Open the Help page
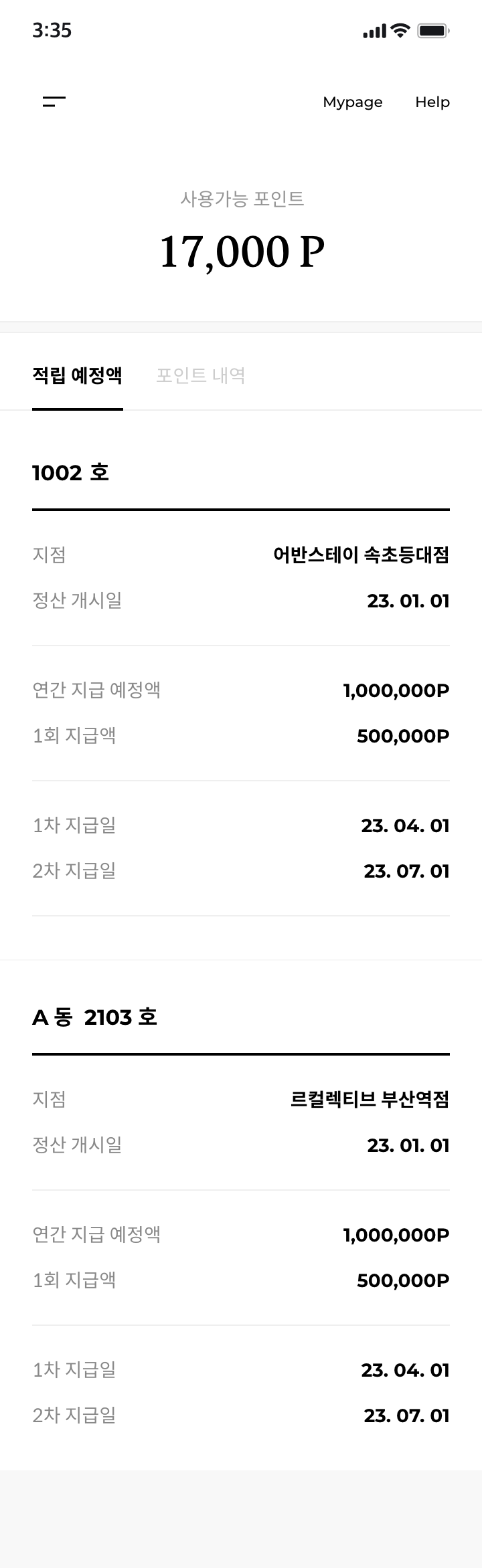Viewport: 482px width, 1568px height. point(432,102)
